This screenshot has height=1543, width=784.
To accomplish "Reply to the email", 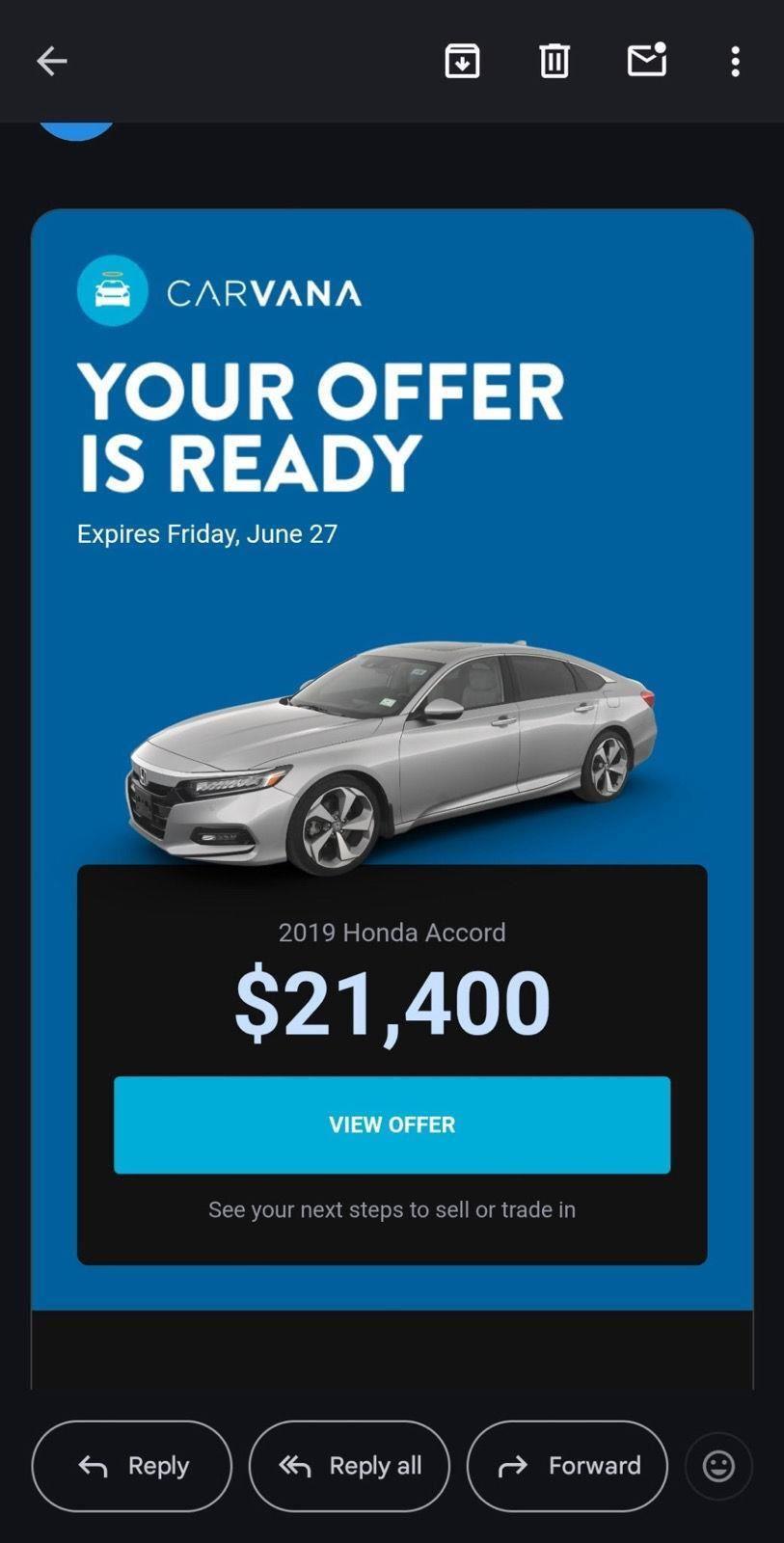I will point(132,1466).
